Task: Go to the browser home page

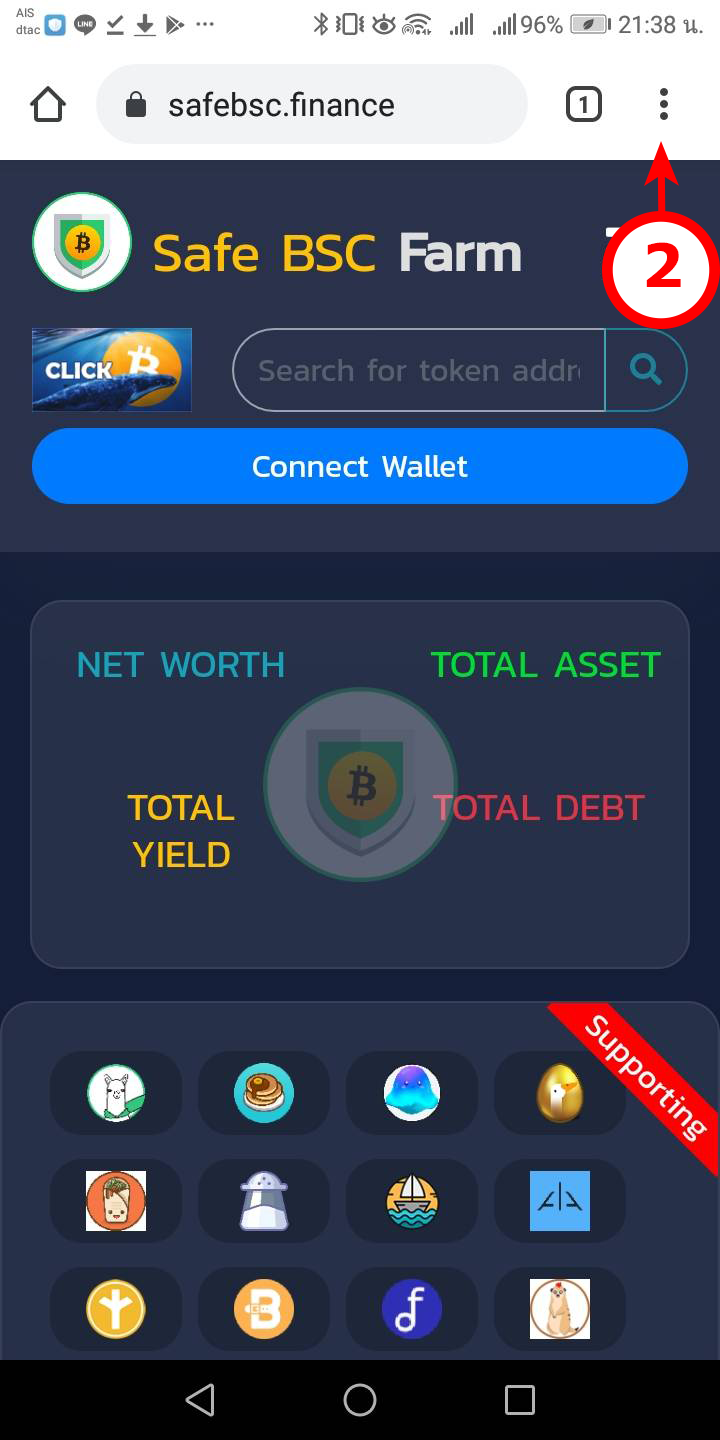Action: coord(48,104)
